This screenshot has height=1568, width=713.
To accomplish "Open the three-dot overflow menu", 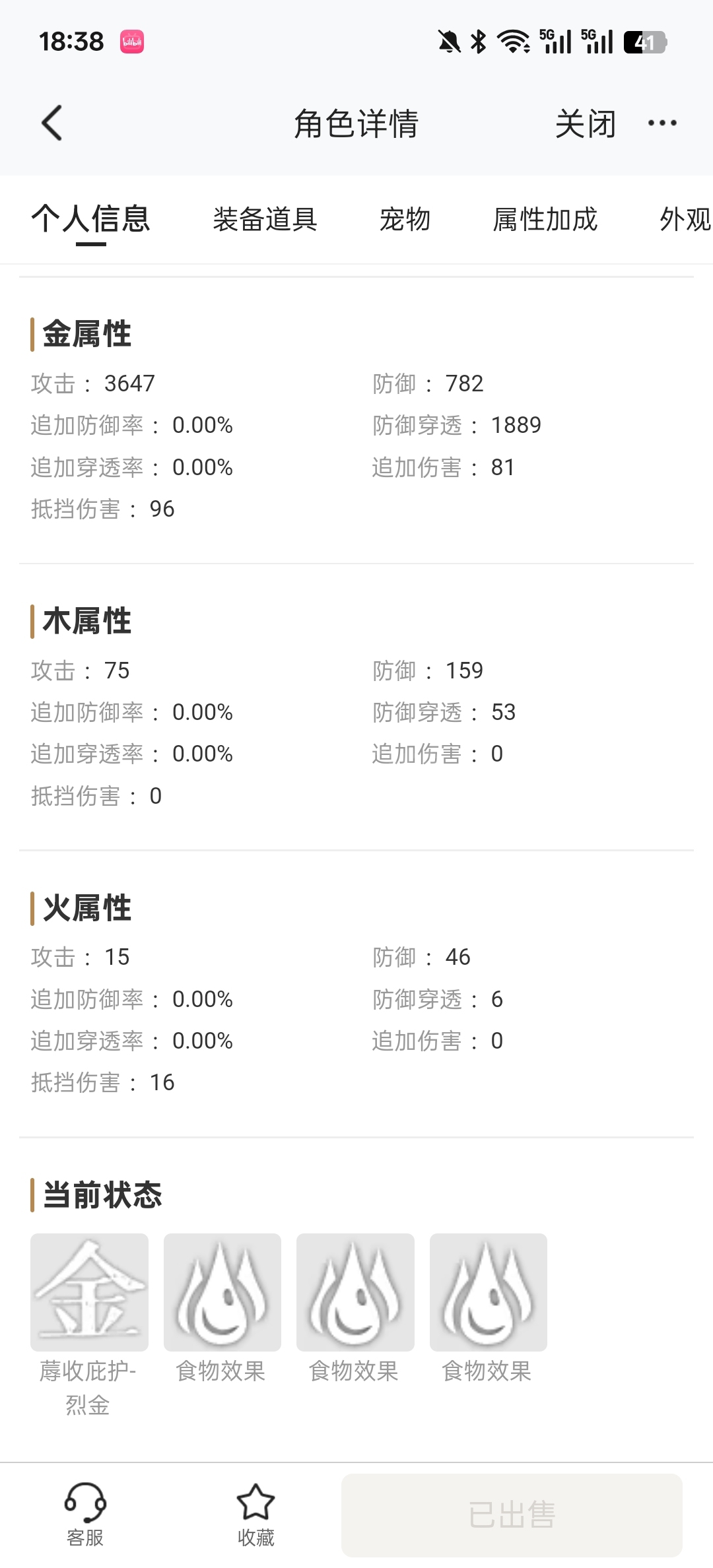I will [662, 123].
